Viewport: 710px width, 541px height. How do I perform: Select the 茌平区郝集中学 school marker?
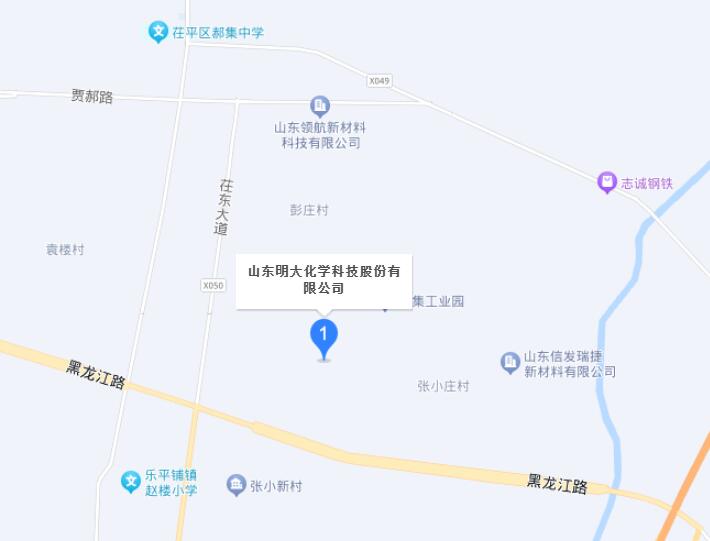click(158, 32)
